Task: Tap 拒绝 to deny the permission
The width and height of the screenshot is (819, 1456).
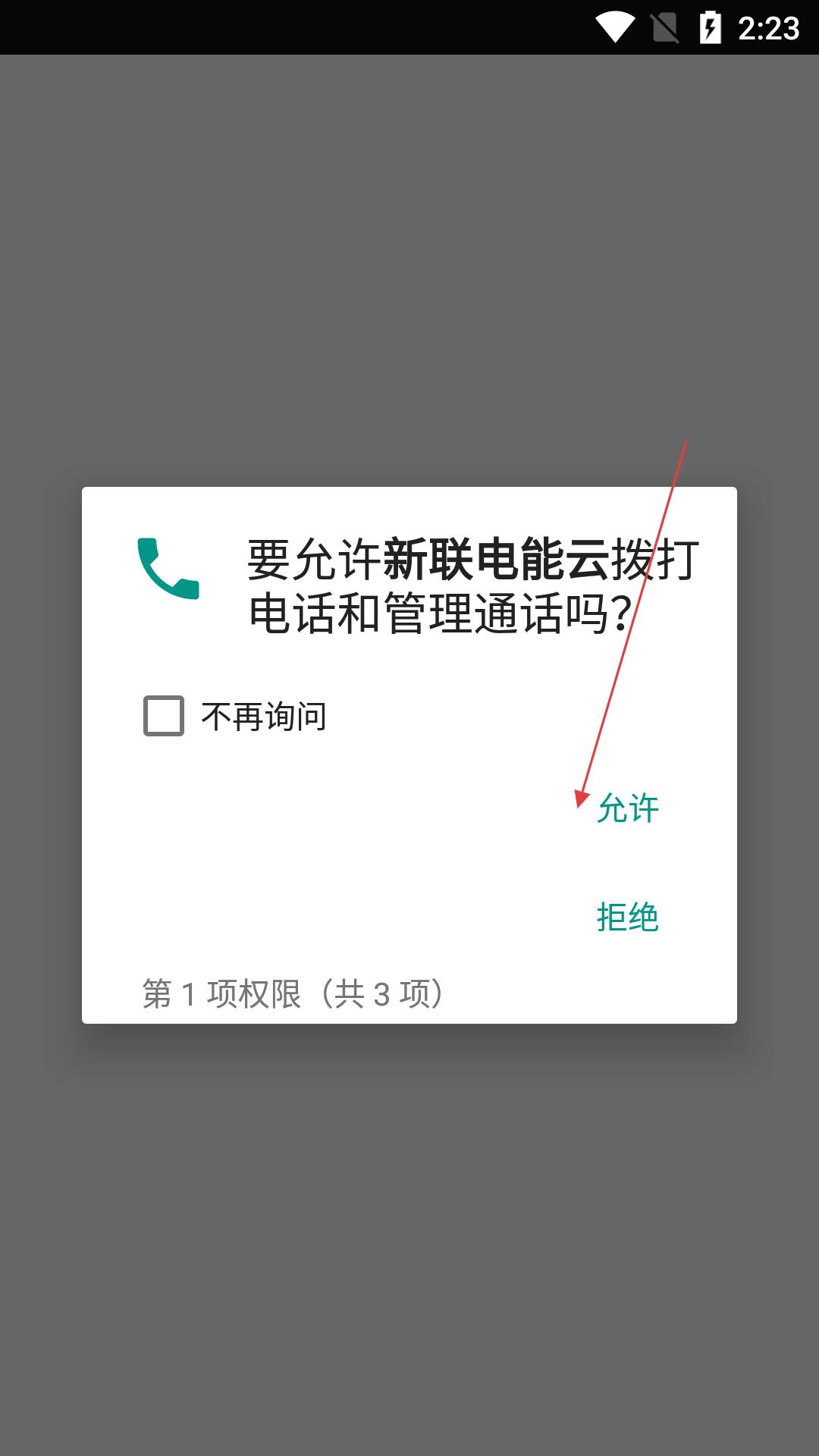Action: [628, 918]
